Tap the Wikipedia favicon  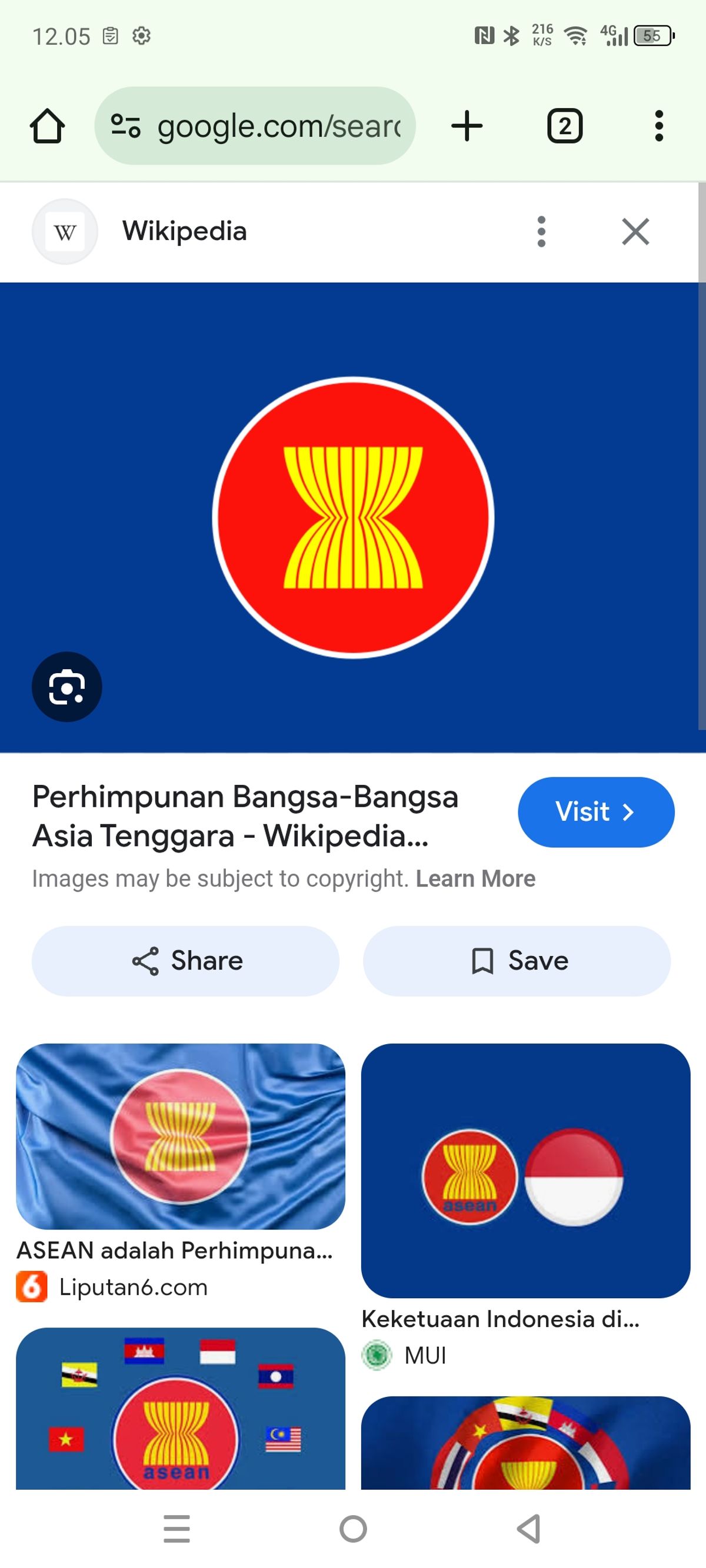point(65,231)
